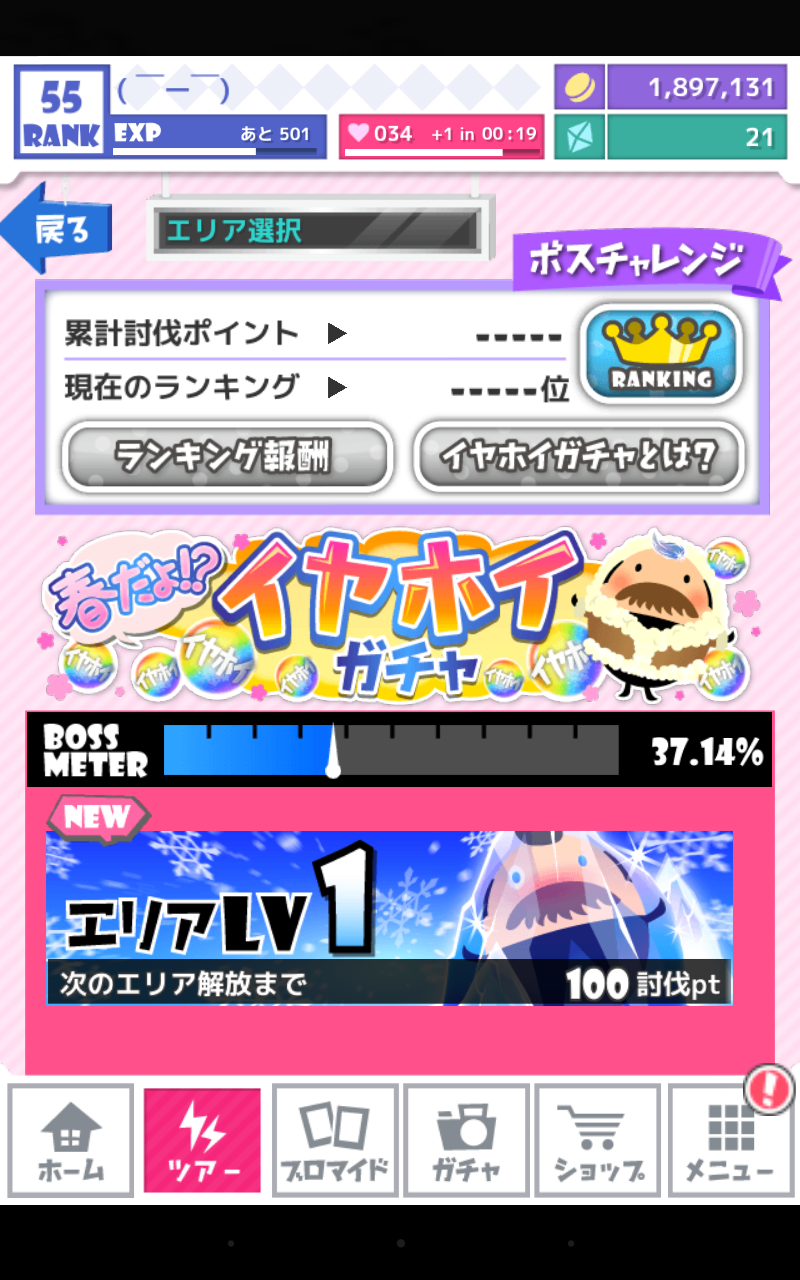Switch to the ツアー tab

tap(202, 1140)
